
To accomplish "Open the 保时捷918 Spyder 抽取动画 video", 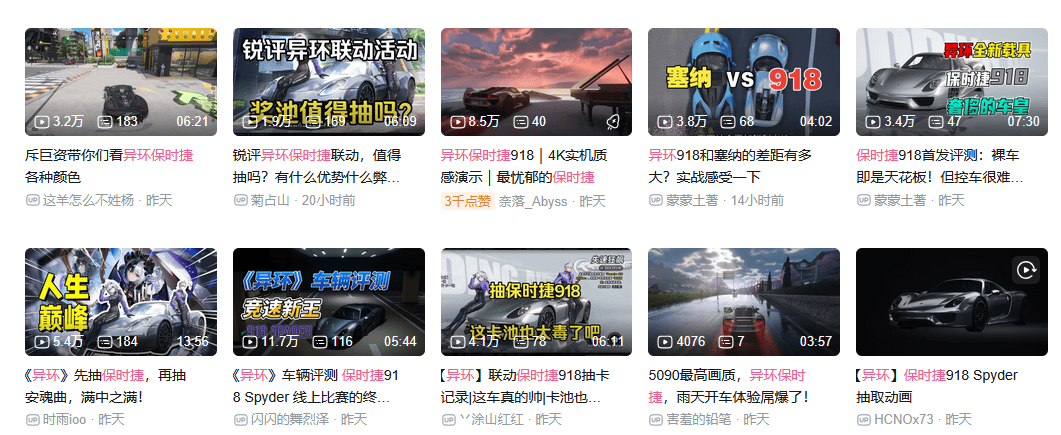I will click(x=951, y=302).
